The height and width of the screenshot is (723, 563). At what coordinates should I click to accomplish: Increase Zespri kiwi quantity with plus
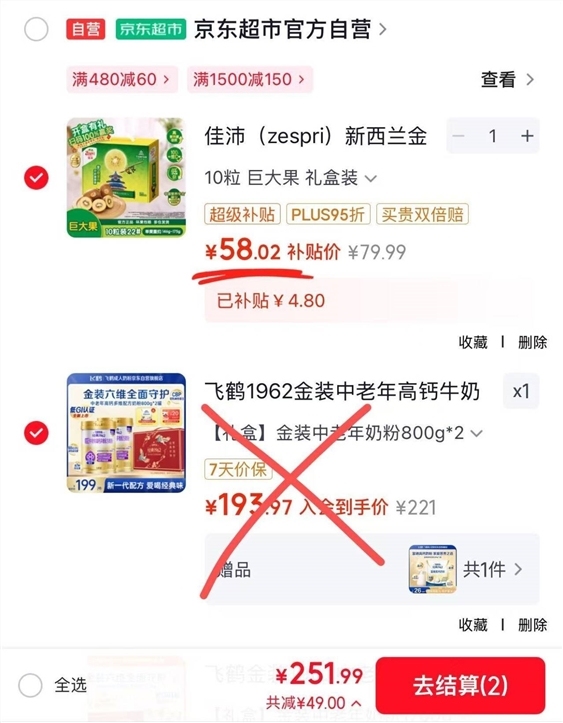(527, 136)
